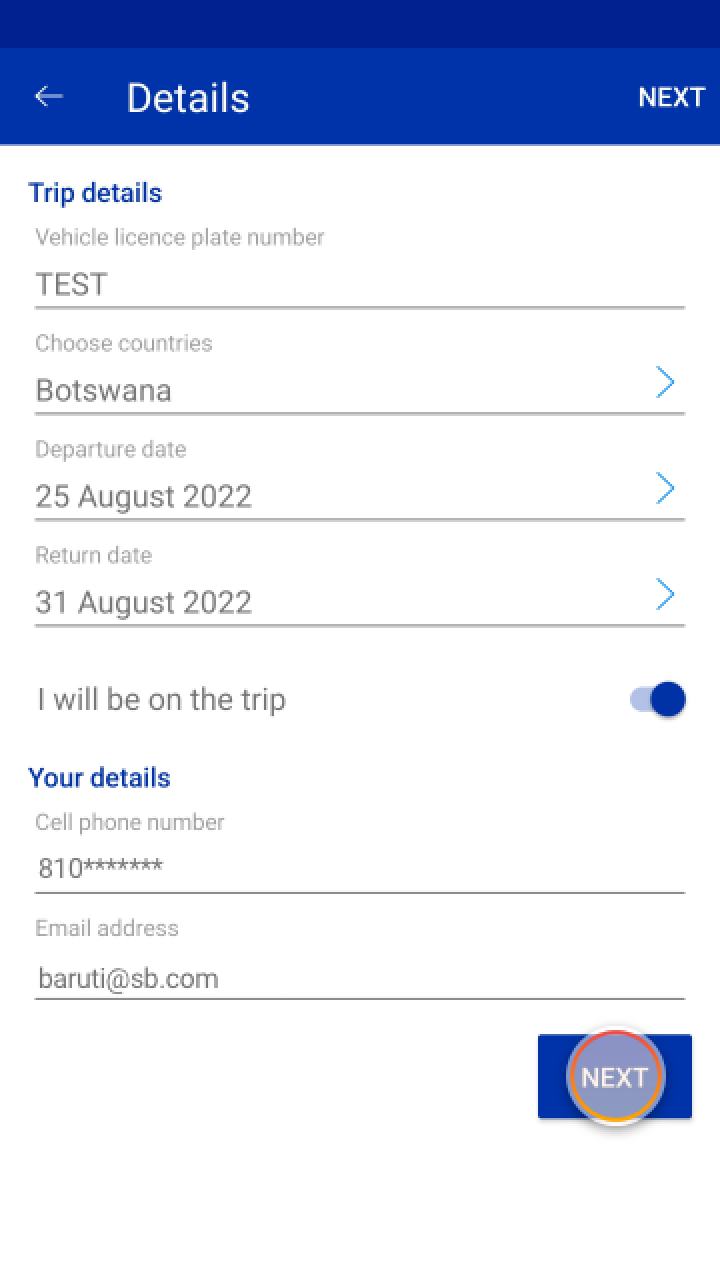Tap the NEXT action in the top bar
Viewport: 720px width, 1280px height.
[x=672, y=96]
